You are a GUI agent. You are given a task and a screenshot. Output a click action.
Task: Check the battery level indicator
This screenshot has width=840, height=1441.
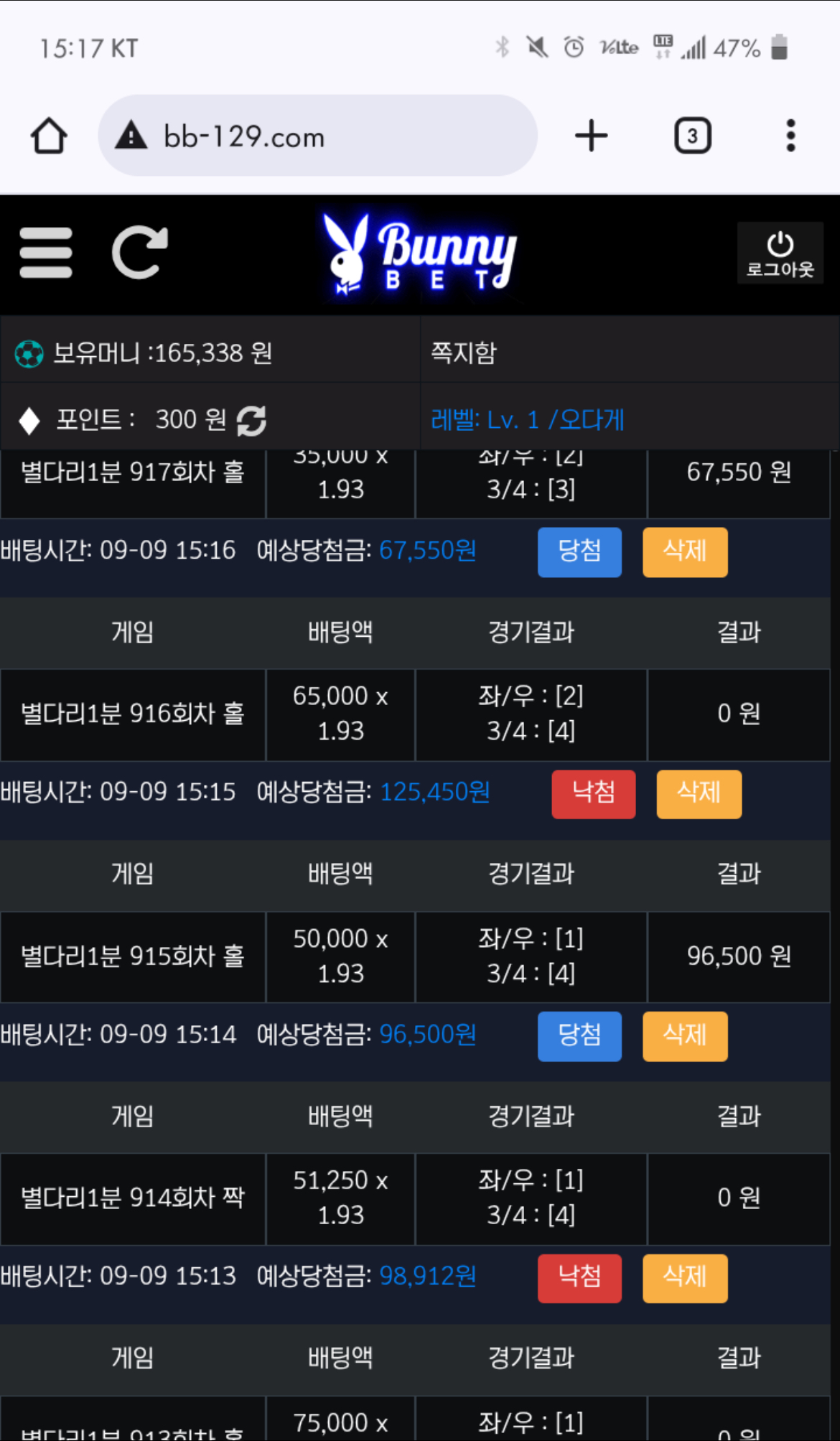tap(779, 47)
